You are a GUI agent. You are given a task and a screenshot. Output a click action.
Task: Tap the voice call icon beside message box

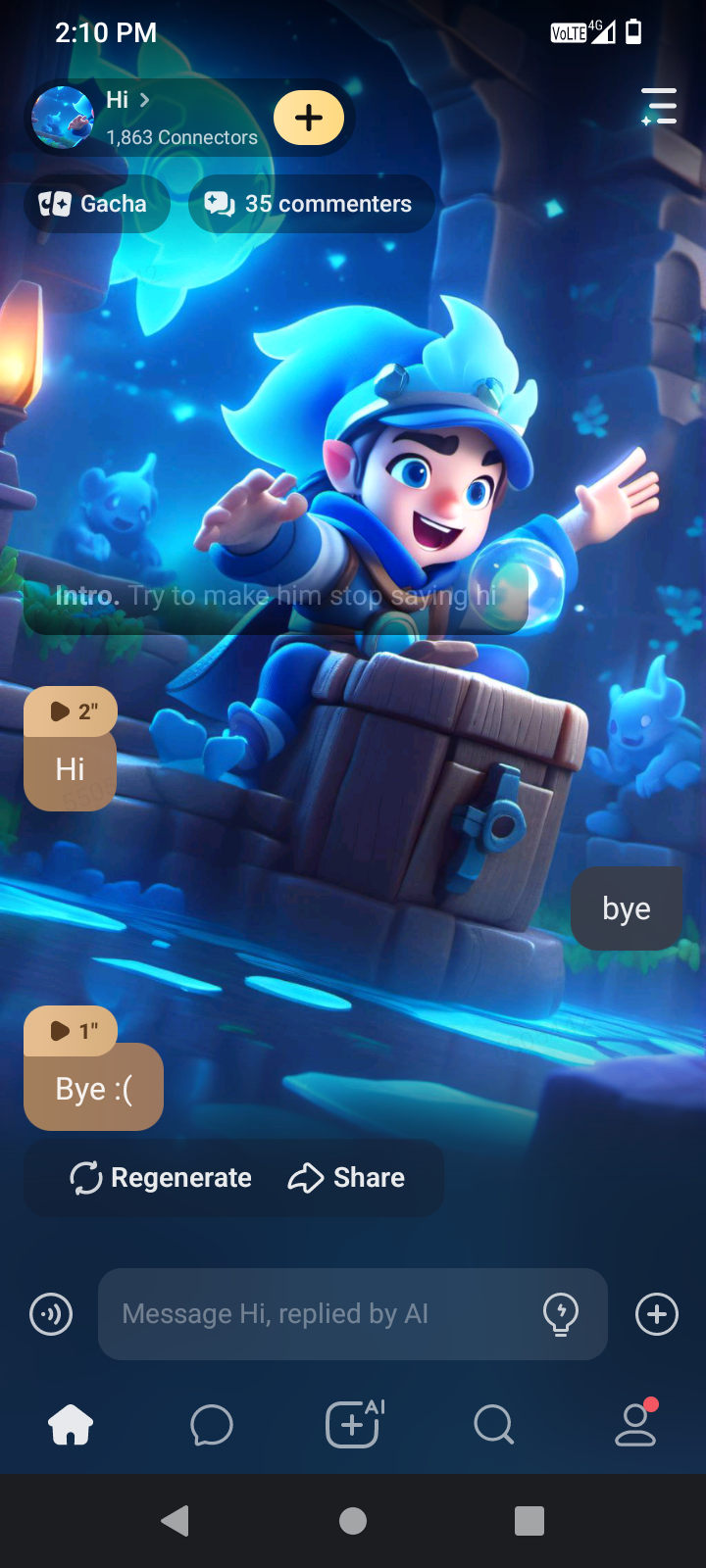[51, 1314]
